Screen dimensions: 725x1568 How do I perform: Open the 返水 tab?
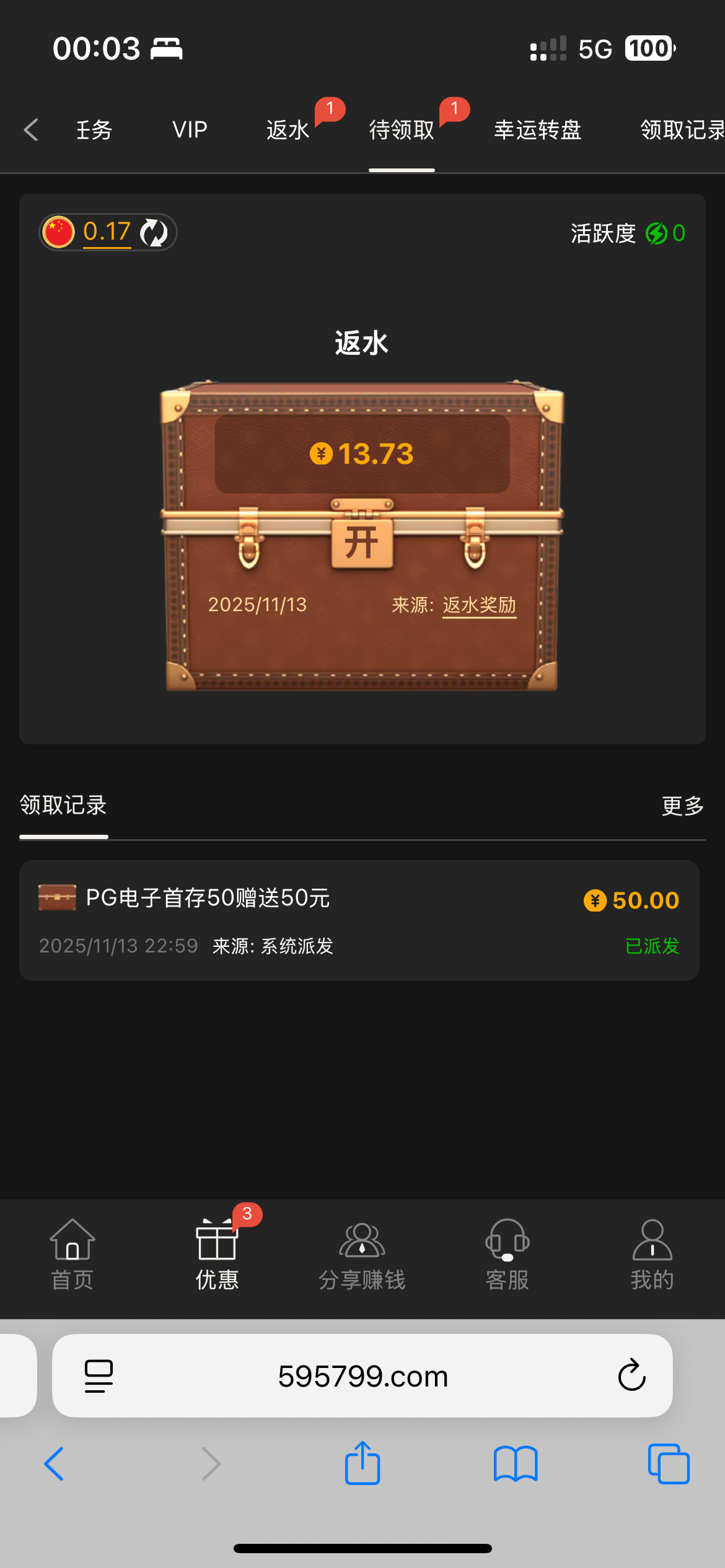pyautogui.click(x=288, y=130)
